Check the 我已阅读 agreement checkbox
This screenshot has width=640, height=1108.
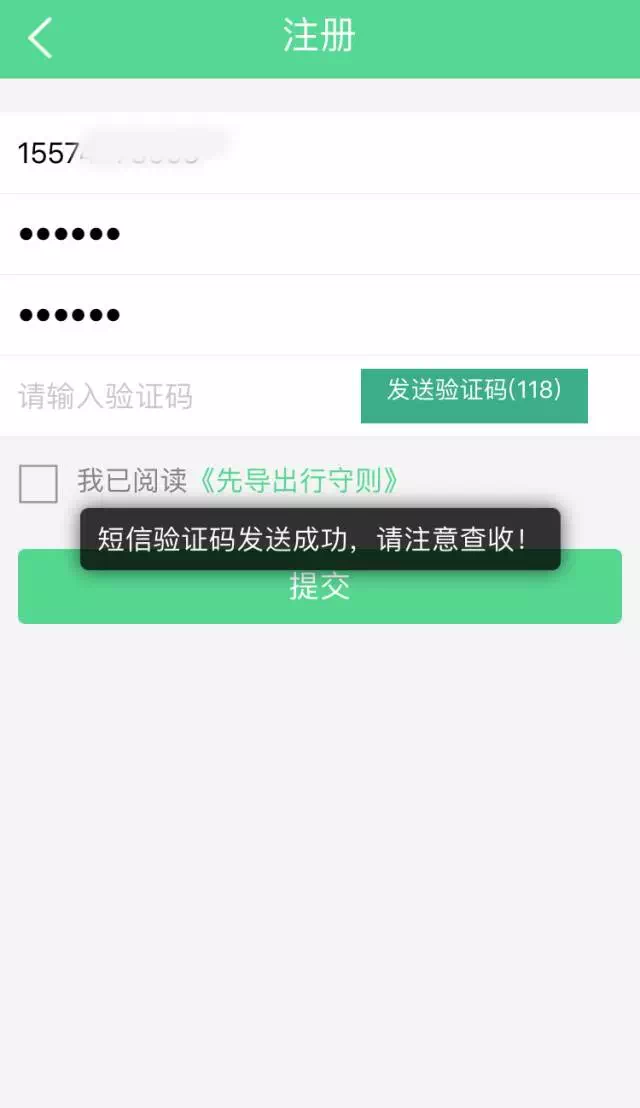[39, 484]
